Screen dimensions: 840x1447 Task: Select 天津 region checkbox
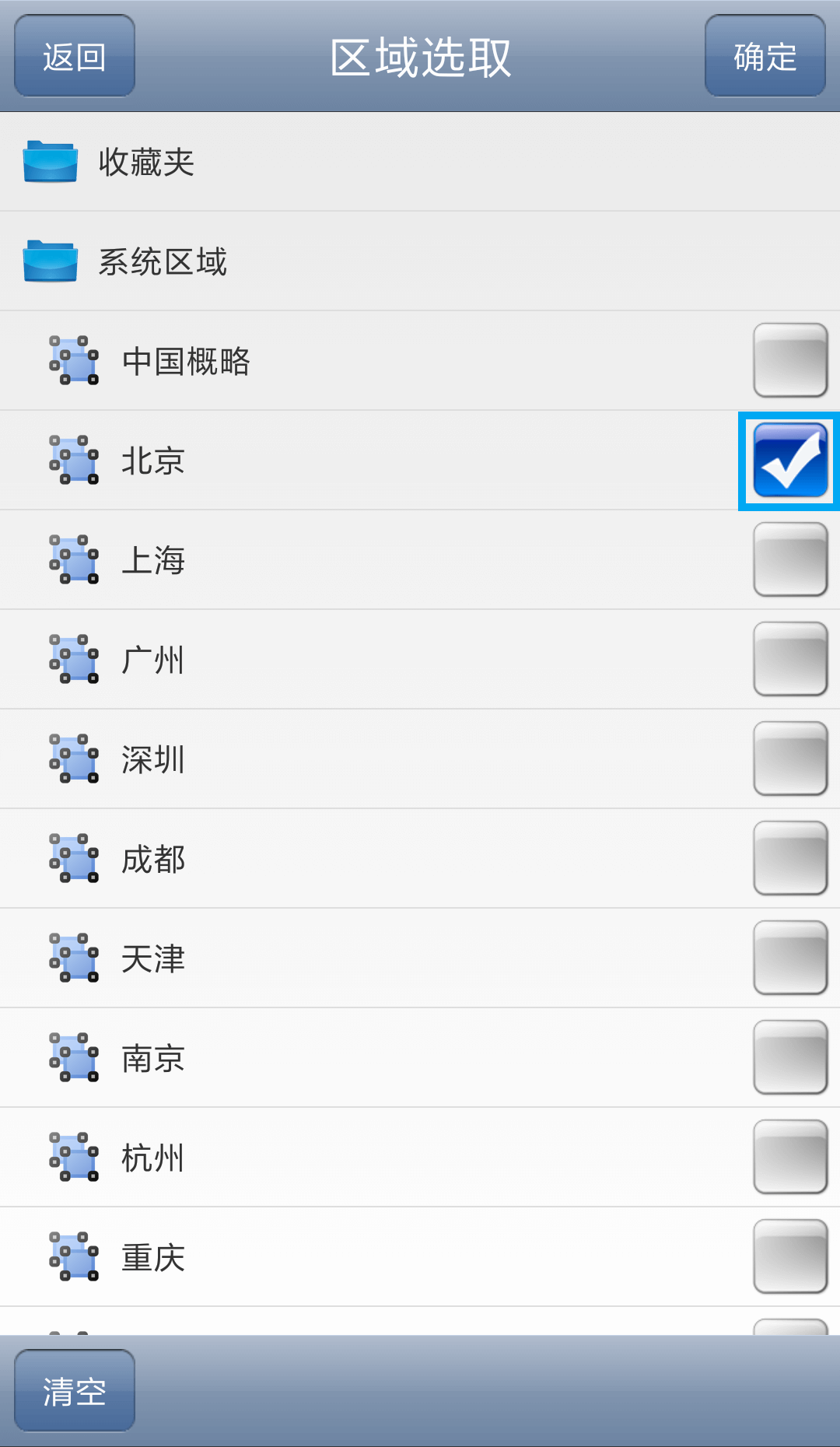pyautogui.click(x=789, y=958)
